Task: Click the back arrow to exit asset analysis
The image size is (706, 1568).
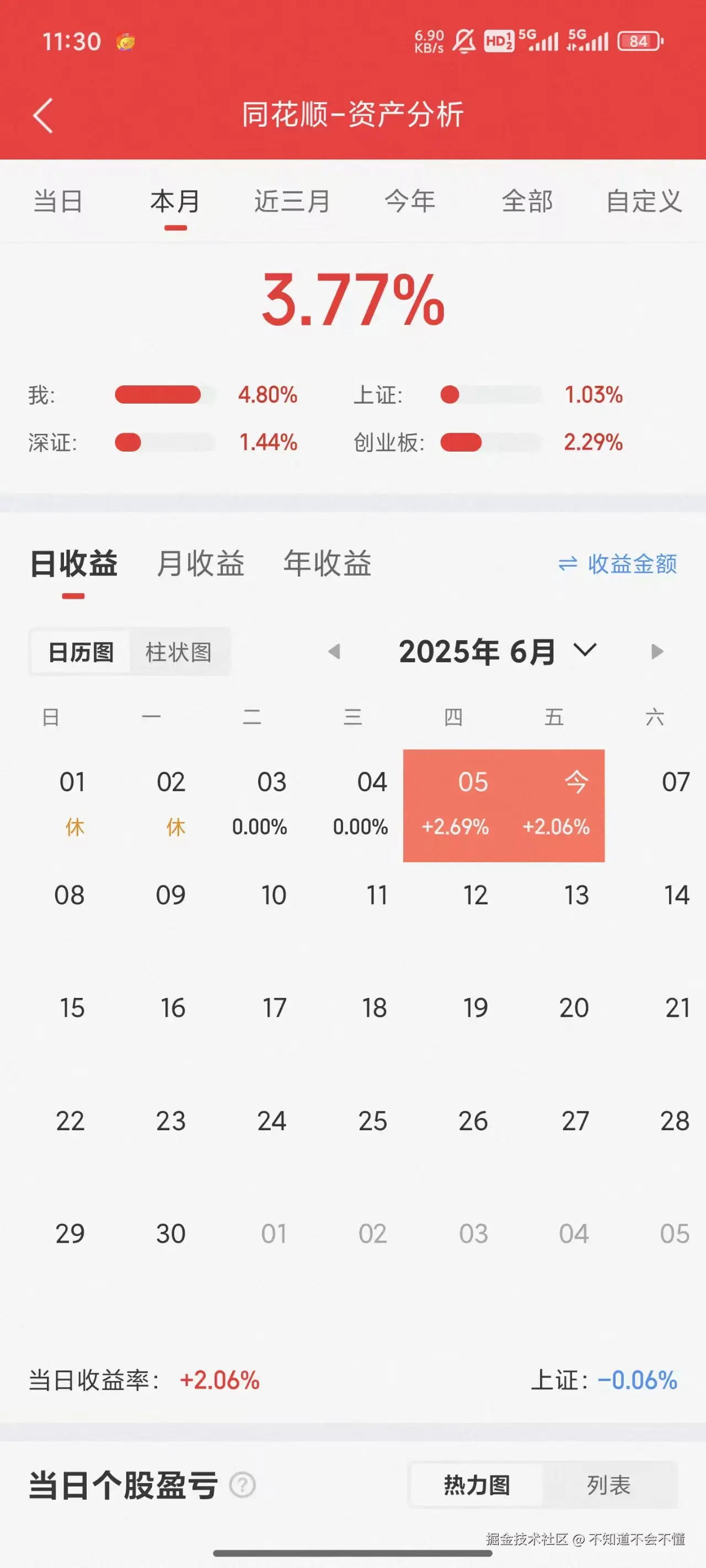Action: (43, 114)
